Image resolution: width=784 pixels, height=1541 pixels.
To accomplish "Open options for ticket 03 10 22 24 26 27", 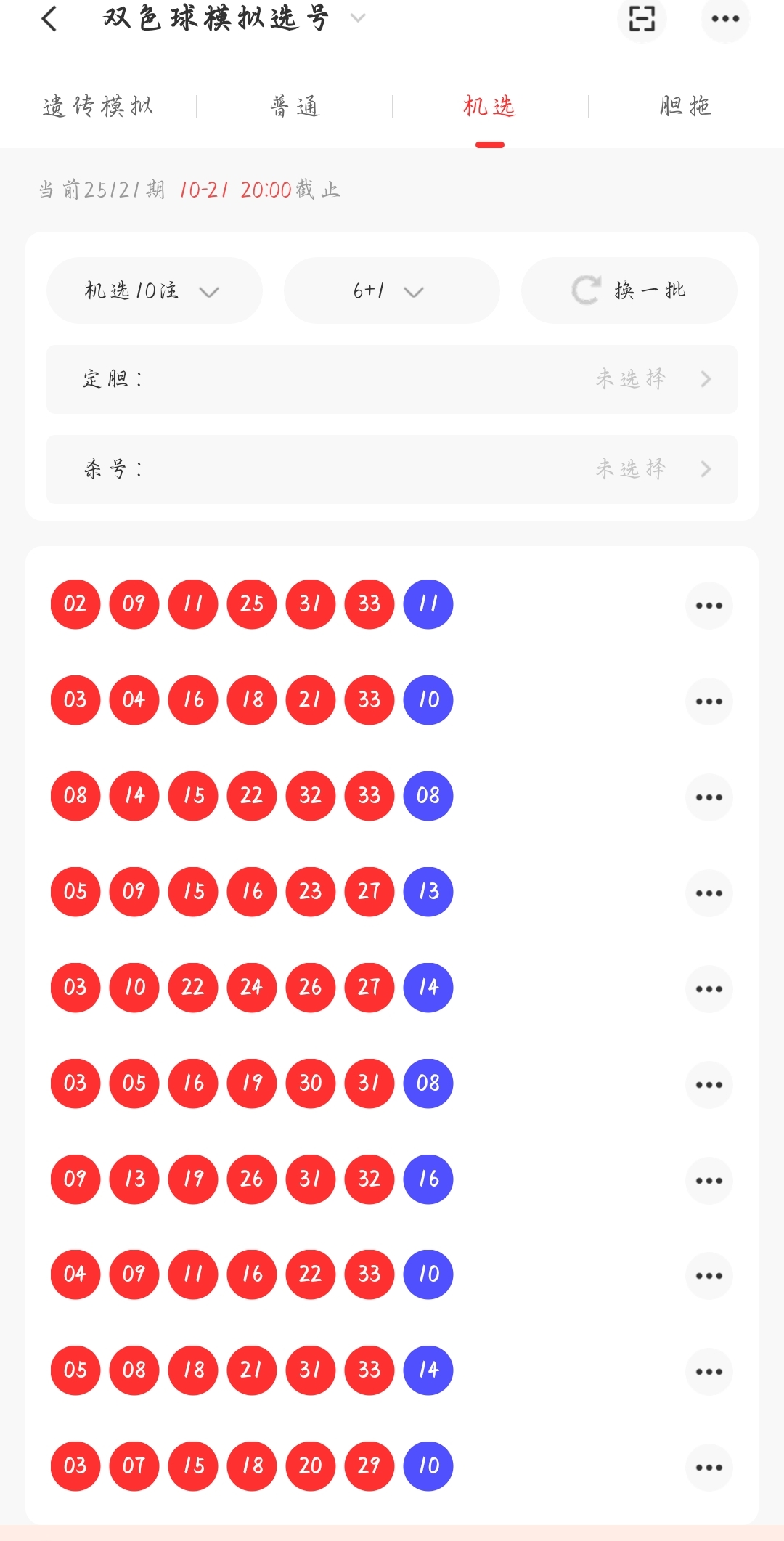I will pyautogui.click(x=709, y=989).
